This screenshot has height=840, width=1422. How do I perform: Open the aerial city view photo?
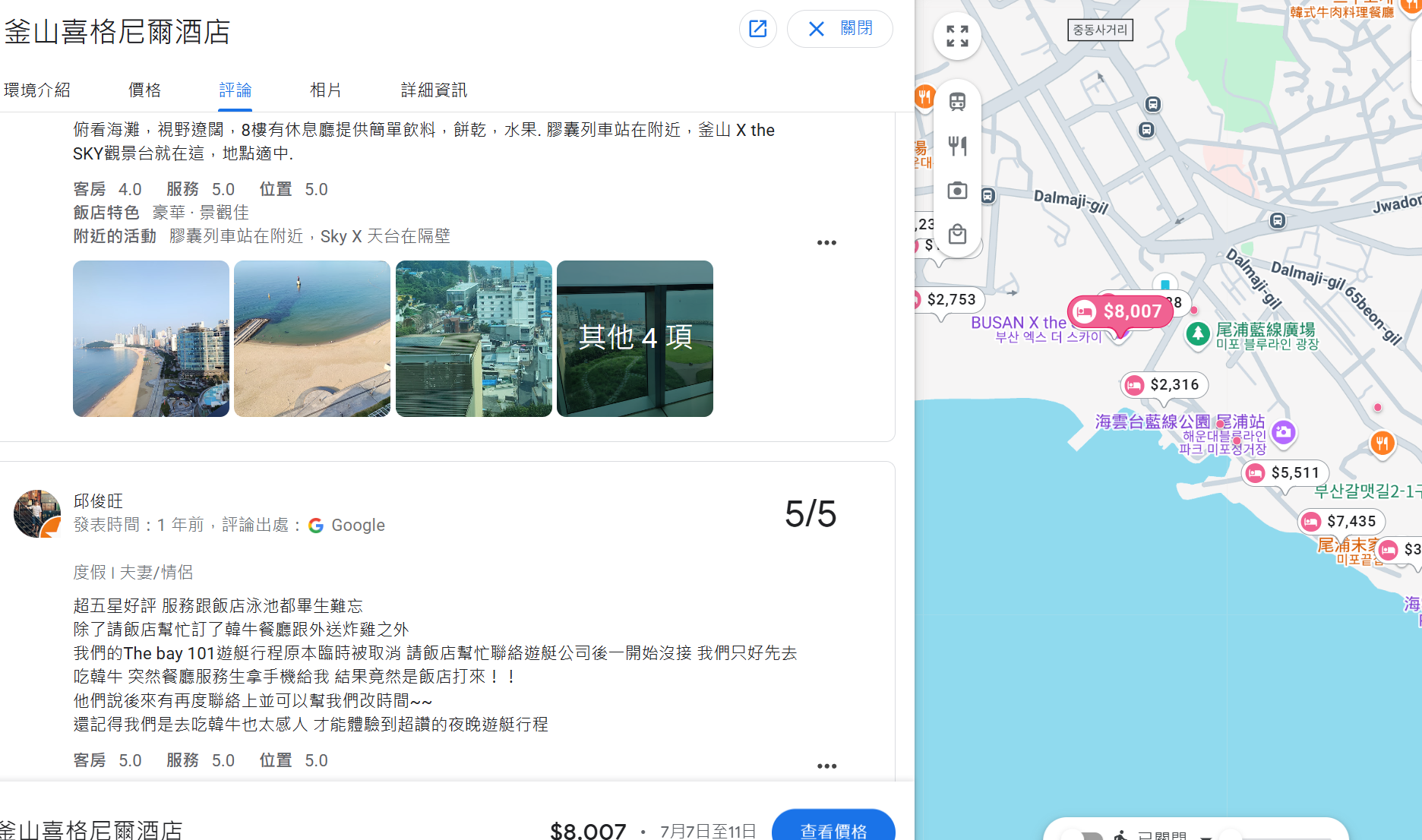point(473,339)
